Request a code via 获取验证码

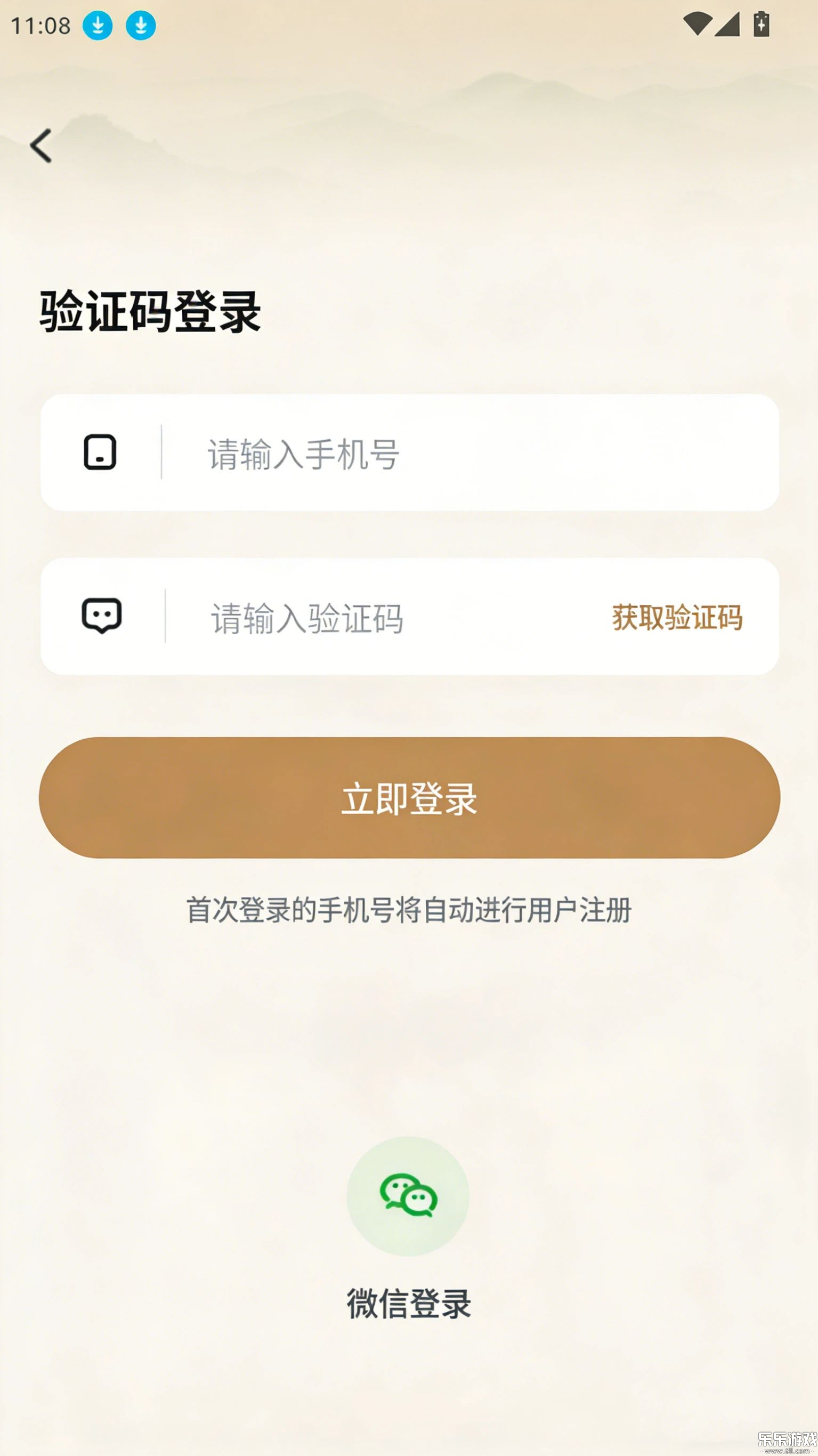click(x=677, y=617)
